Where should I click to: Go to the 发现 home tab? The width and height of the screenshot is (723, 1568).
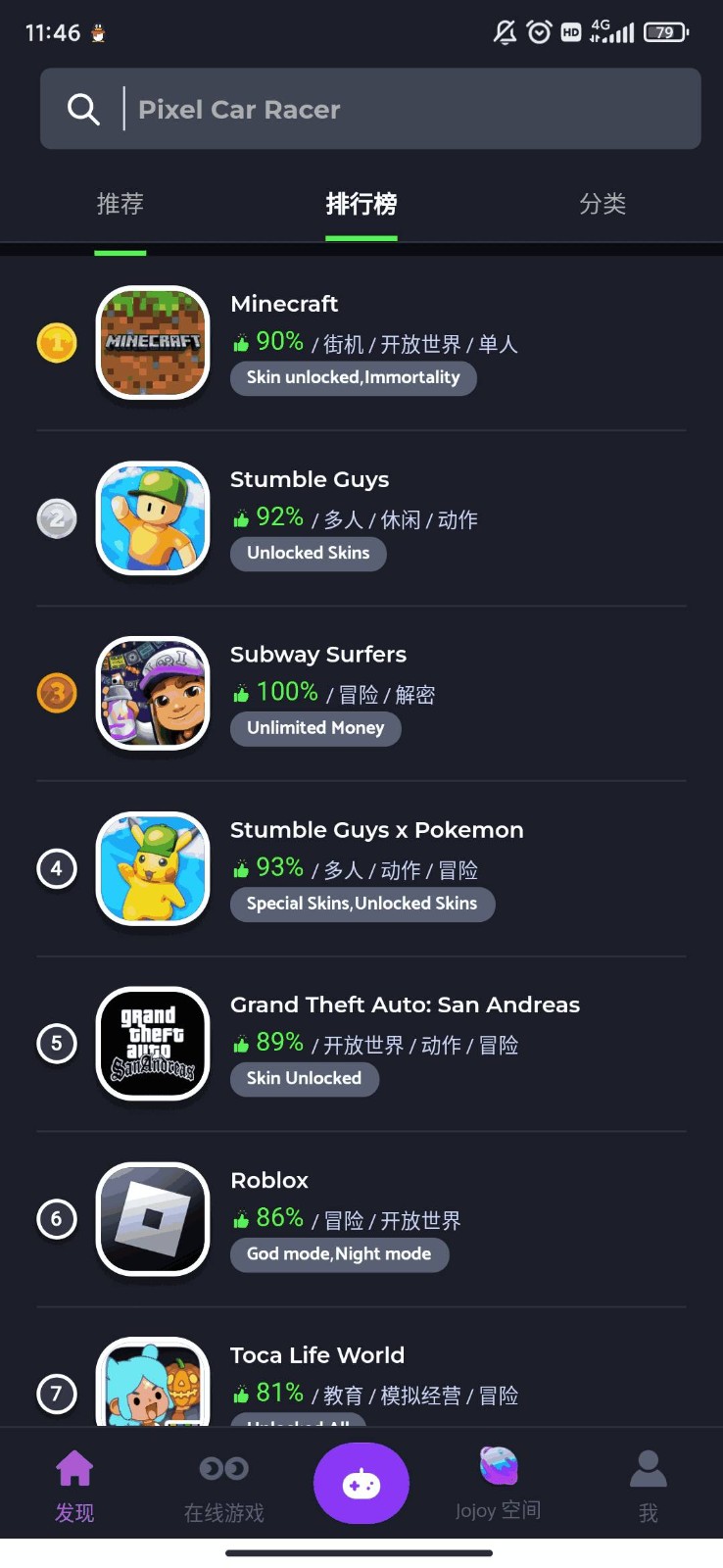pos(74,1486)
